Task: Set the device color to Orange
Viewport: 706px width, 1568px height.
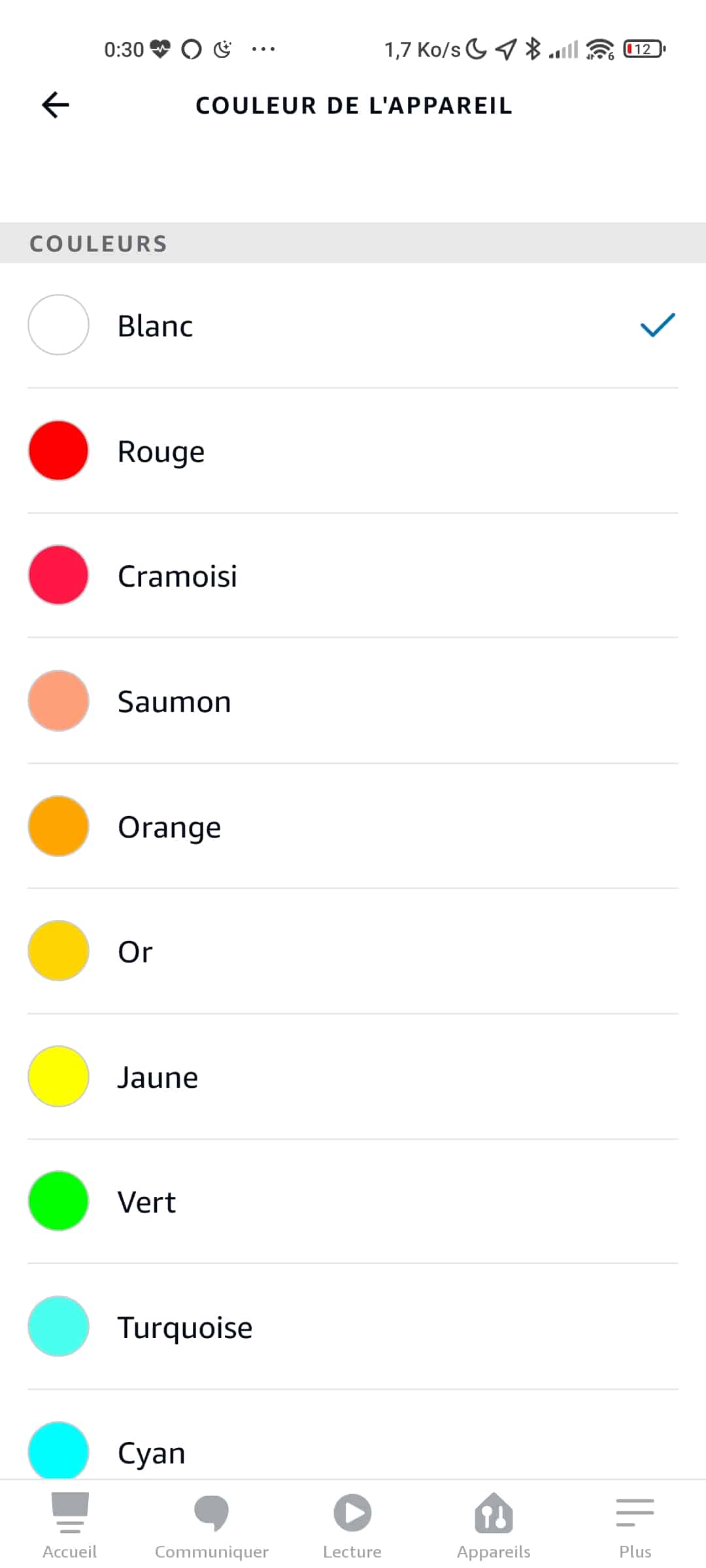Action: (x=353, y=826)
